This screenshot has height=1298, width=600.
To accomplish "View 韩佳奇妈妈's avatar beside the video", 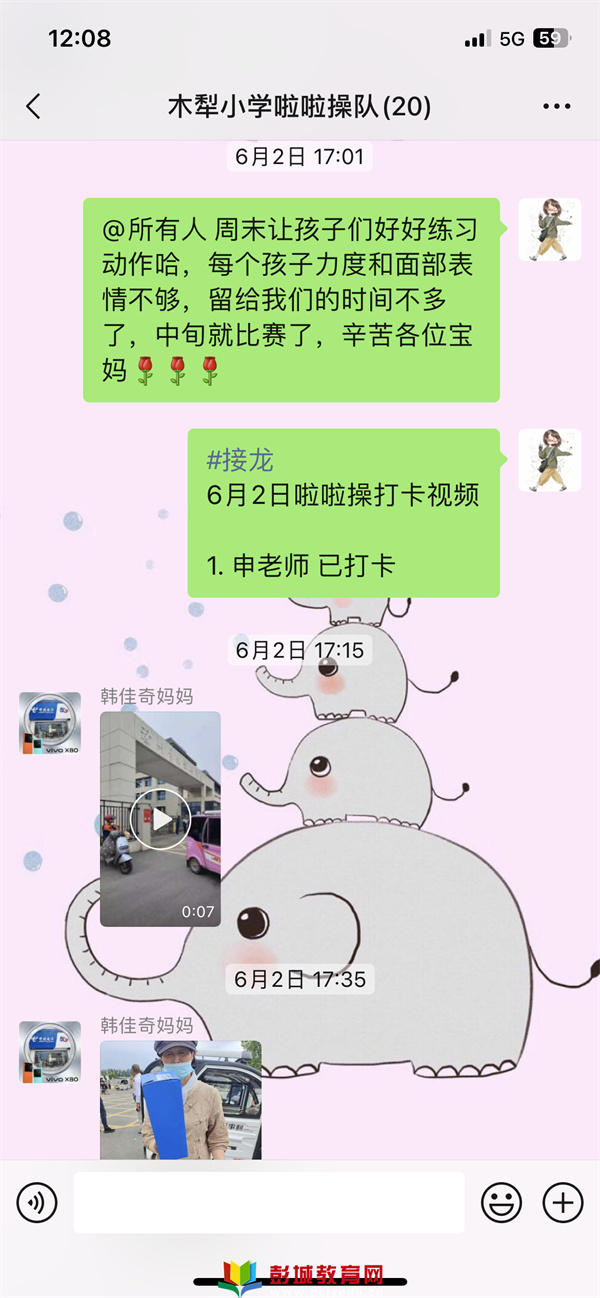I will point(50,723).
